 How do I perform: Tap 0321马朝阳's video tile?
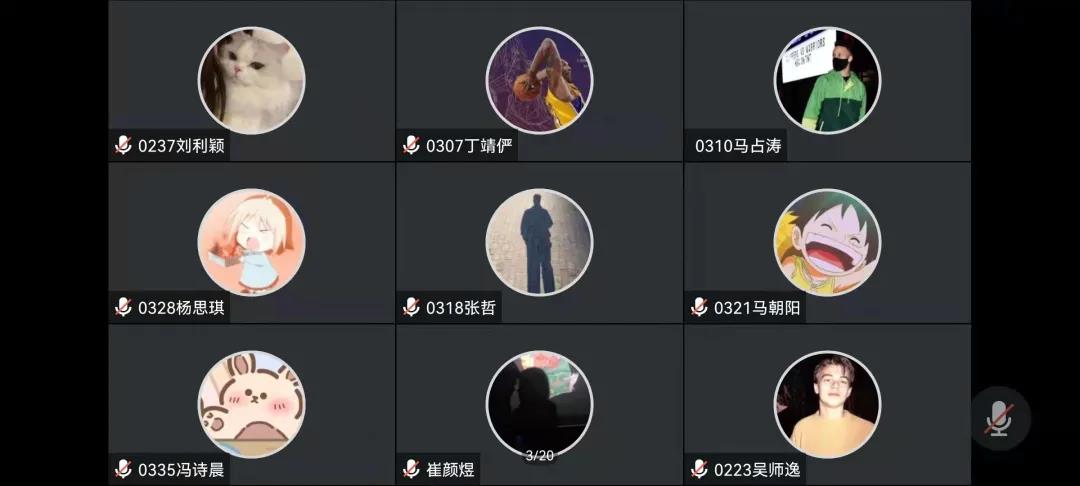(x=827, y=243)
